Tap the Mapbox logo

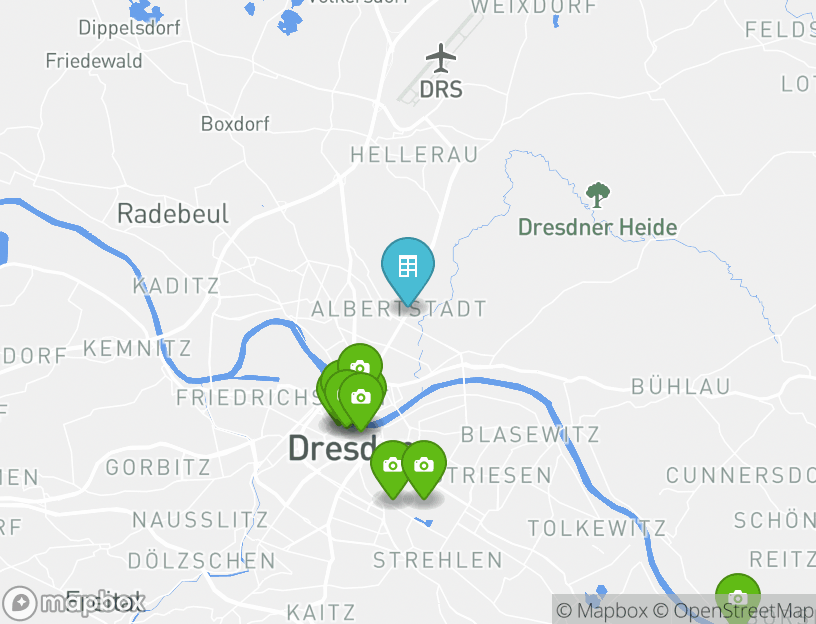pyautogui.click(x=75, y=603)
